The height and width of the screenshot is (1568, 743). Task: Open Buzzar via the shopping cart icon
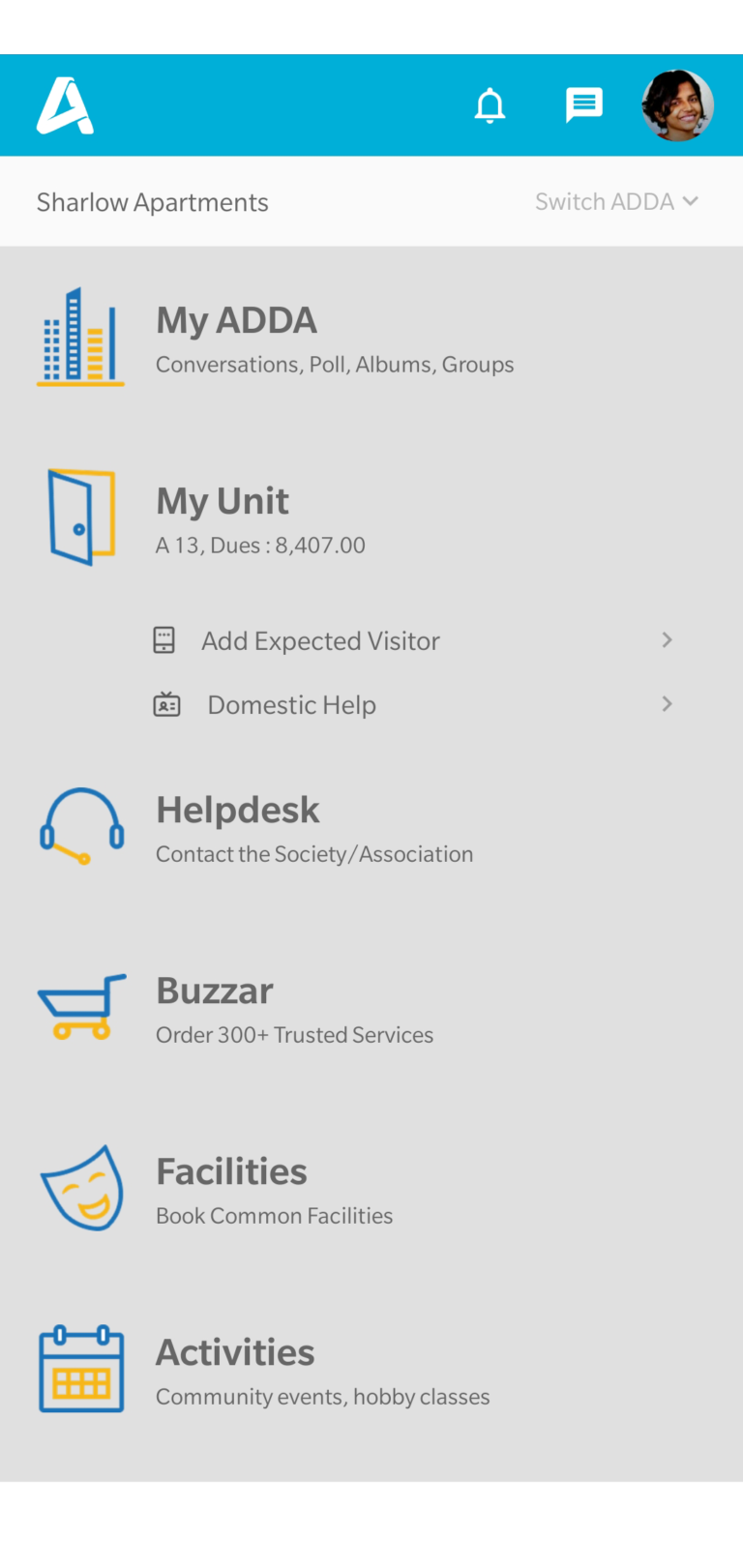click(81, 1006)
